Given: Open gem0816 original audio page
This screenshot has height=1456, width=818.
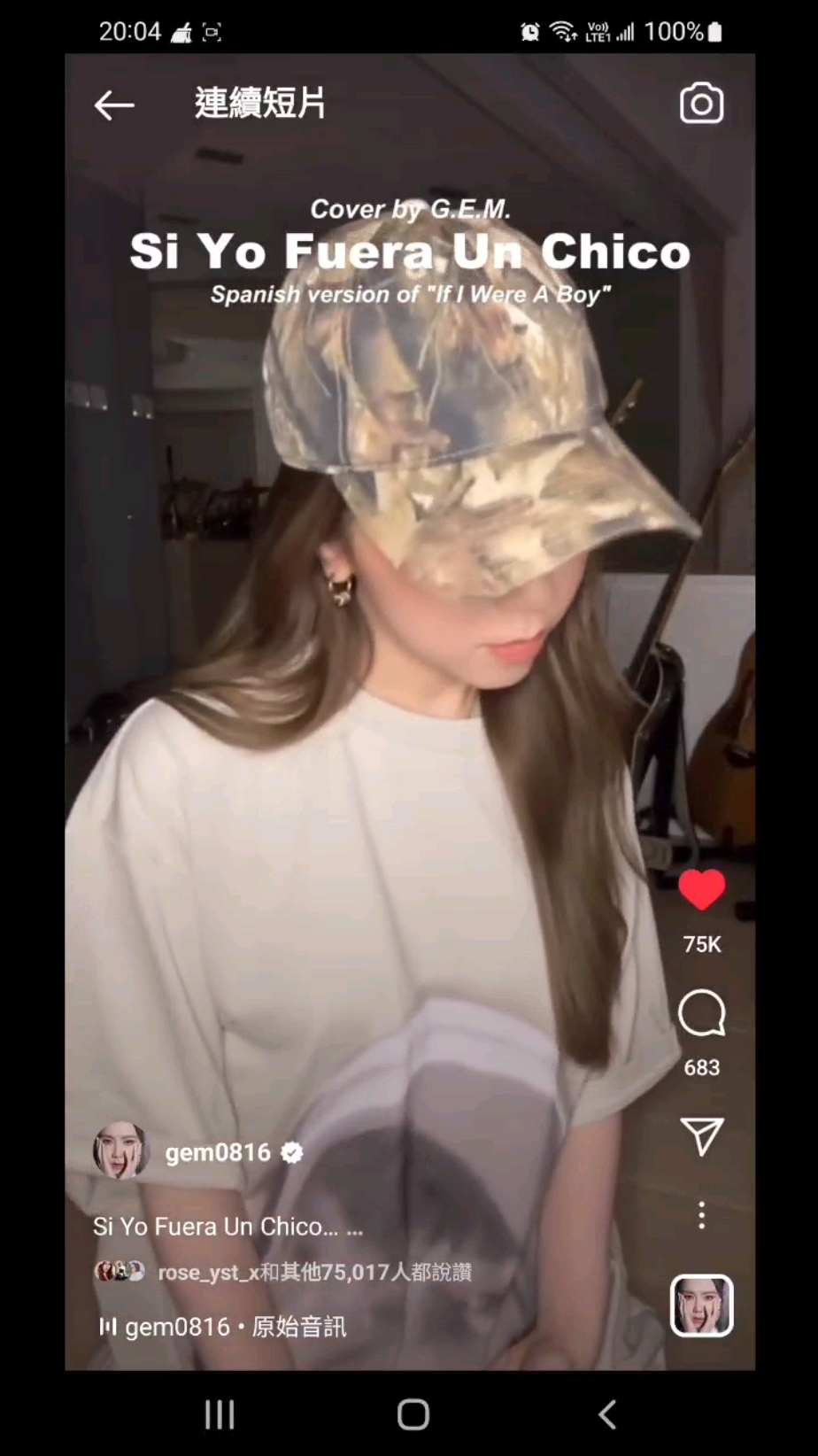Looking at the screenshot, I should click(x=235, y=1327).
